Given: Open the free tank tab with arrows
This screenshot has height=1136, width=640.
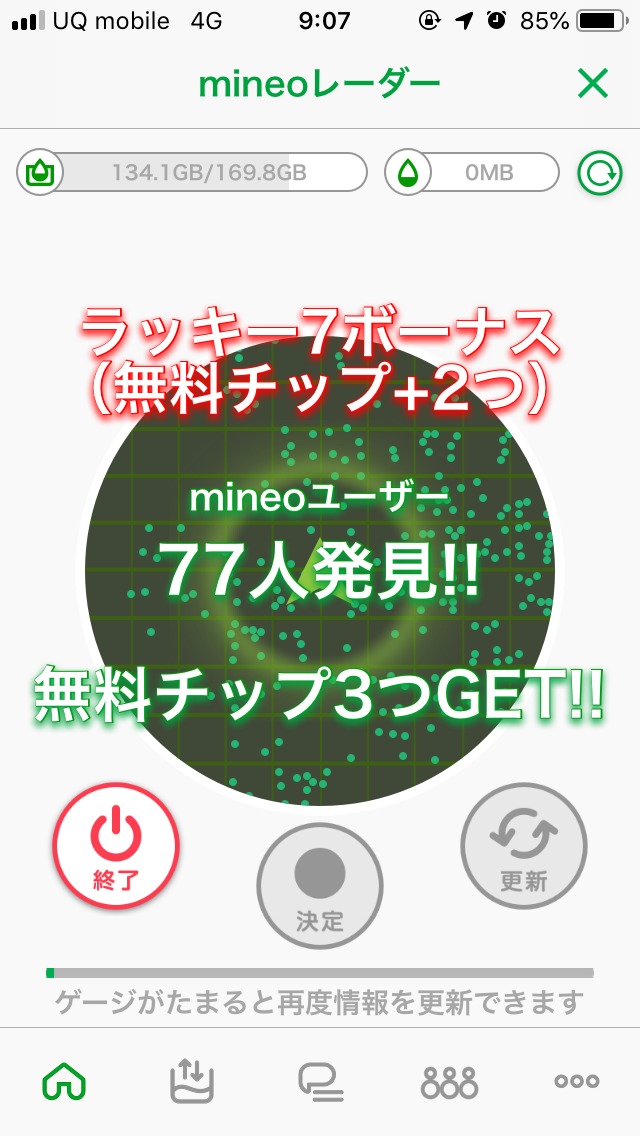Looking at the screenshot, I should pos(191,1080).
